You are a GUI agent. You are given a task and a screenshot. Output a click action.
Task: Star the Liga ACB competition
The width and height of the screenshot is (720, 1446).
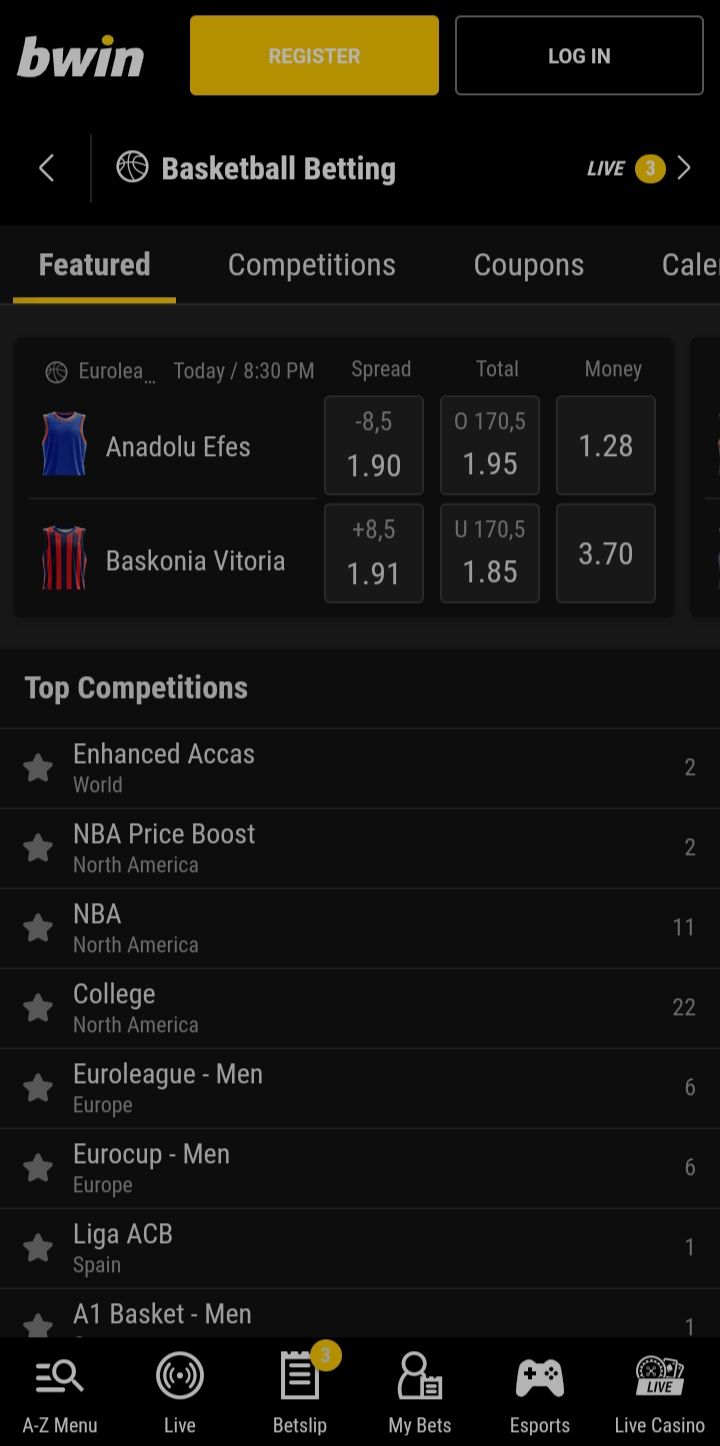38,1248
